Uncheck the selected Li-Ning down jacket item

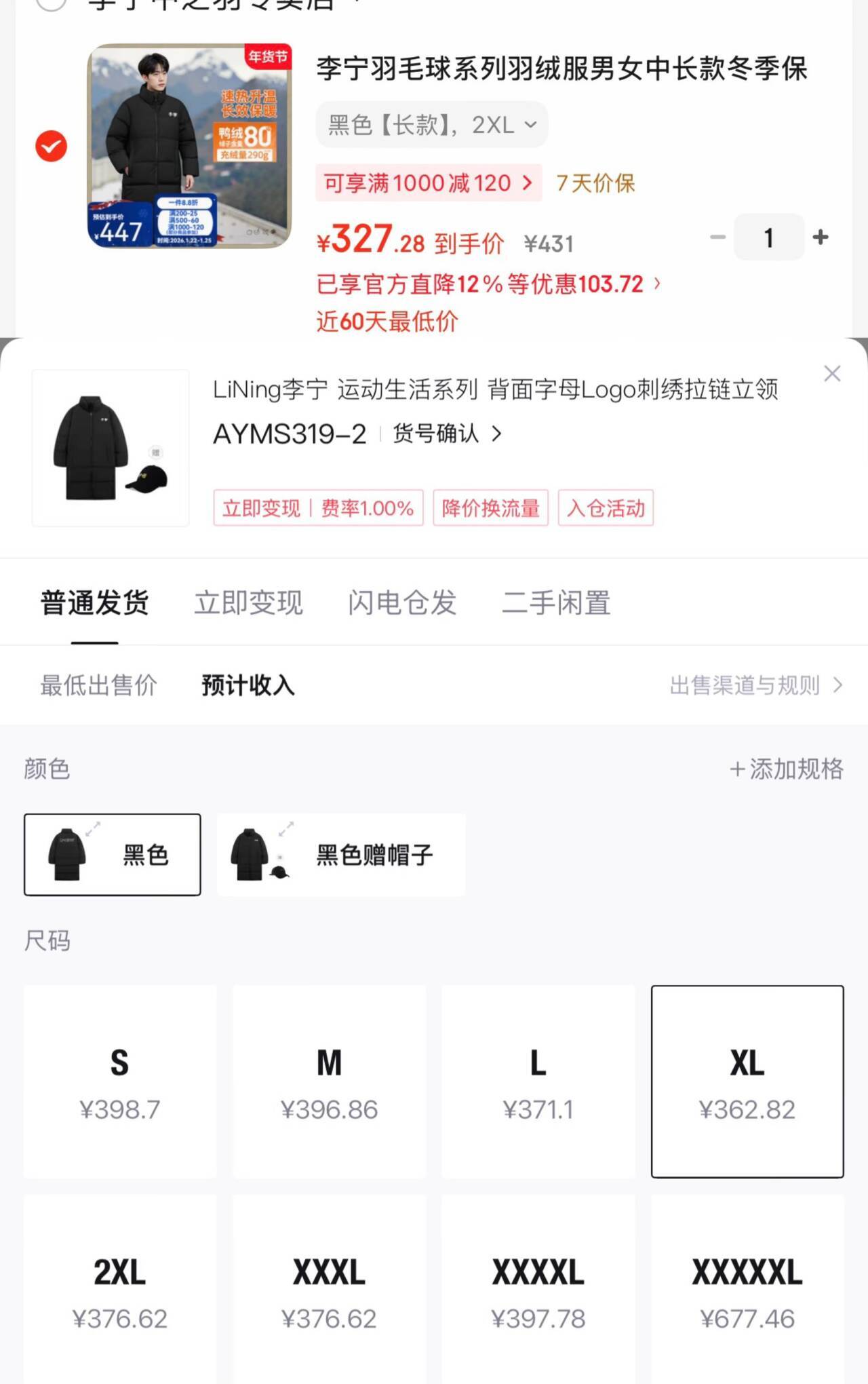tap(52, 146)
